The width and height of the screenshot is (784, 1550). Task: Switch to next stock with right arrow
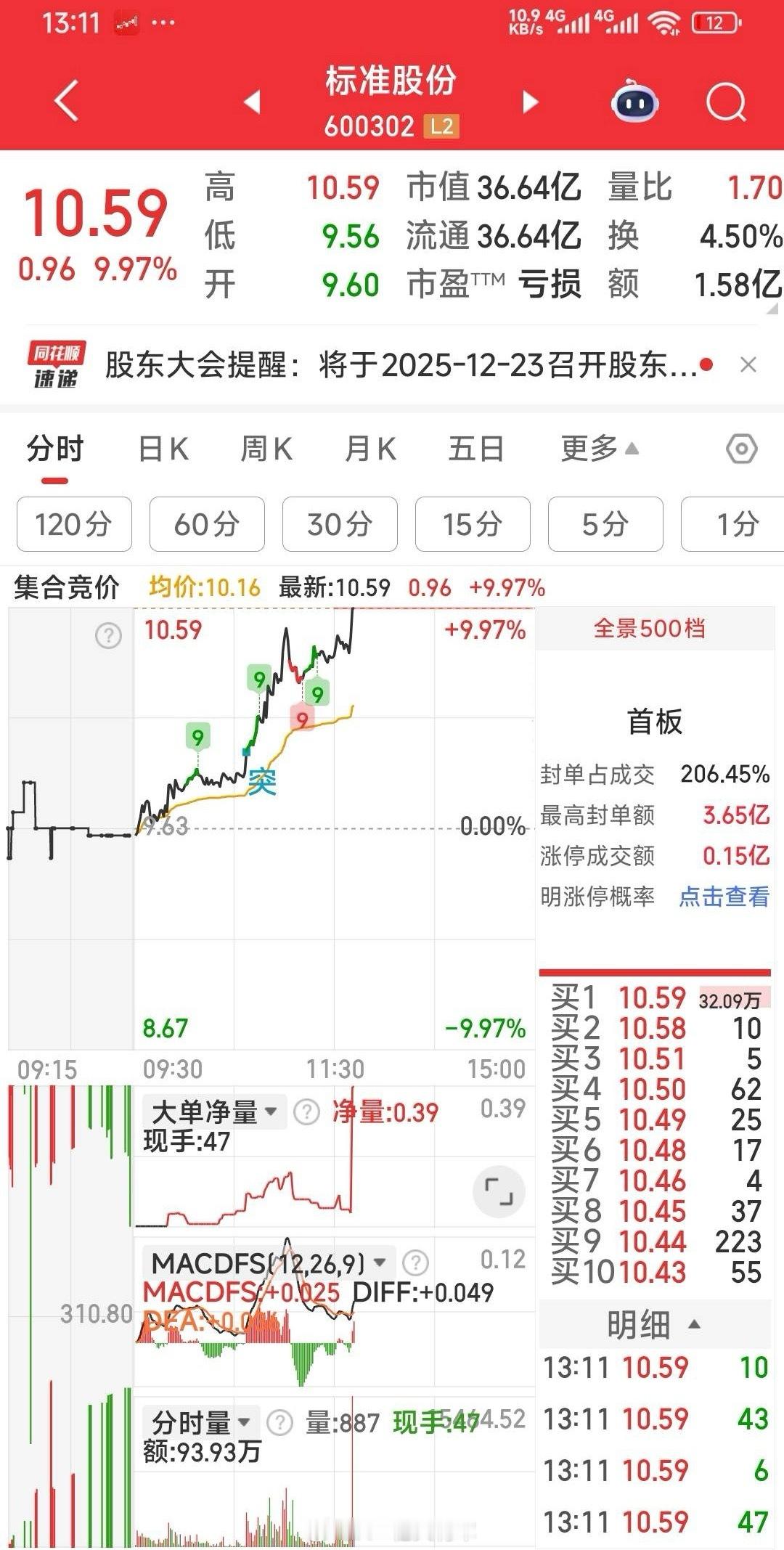point(529,102)
